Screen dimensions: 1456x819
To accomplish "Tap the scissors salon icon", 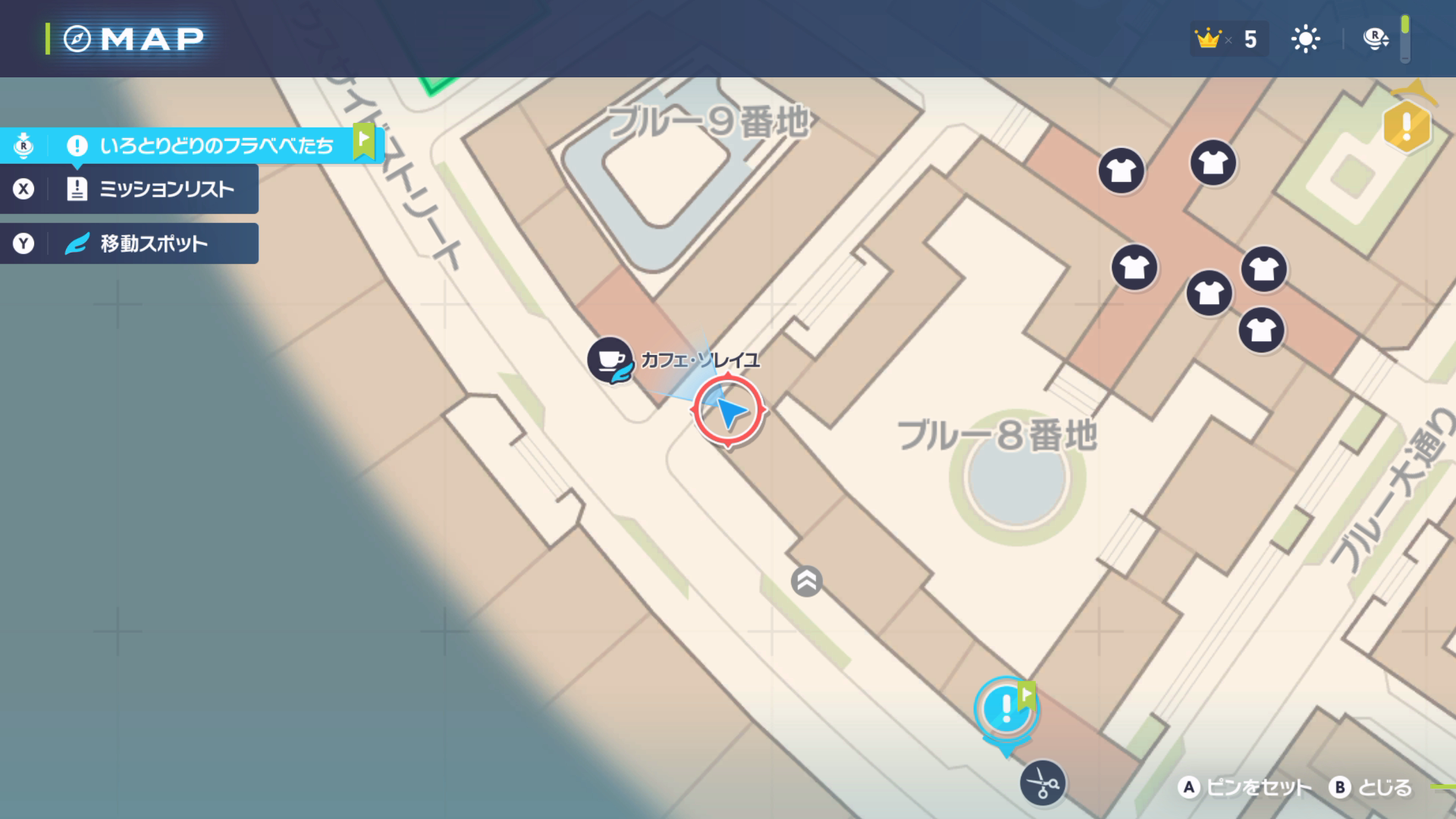I will 1043,783.
